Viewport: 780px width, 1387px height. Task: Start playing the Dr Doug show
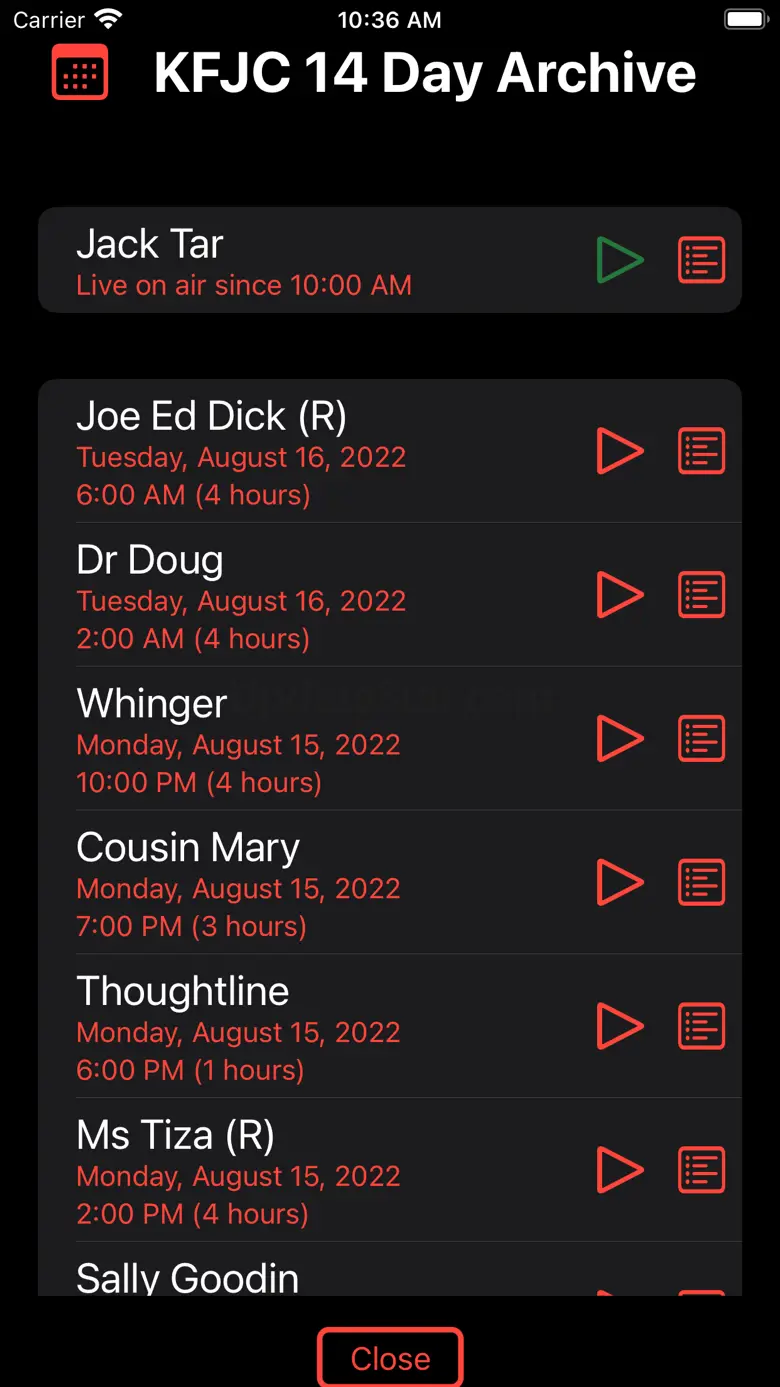(x=620, y=595)
